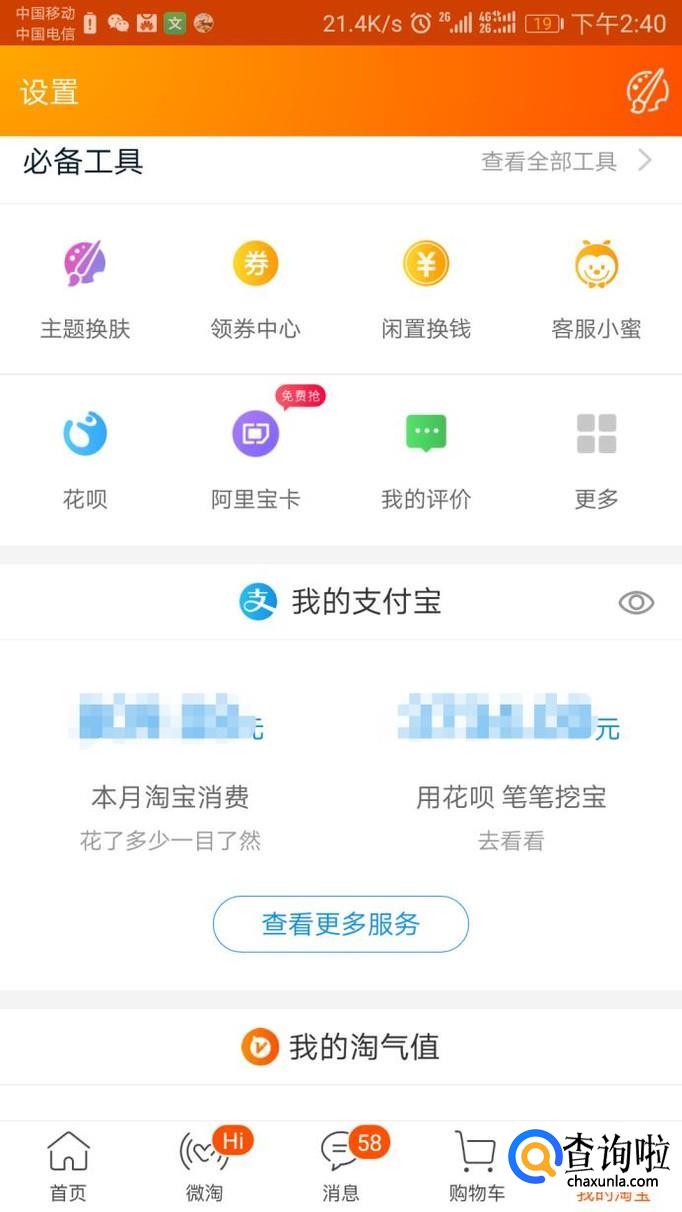View 本月淘宝消费 monthly spending

click(x=170, y=797)
